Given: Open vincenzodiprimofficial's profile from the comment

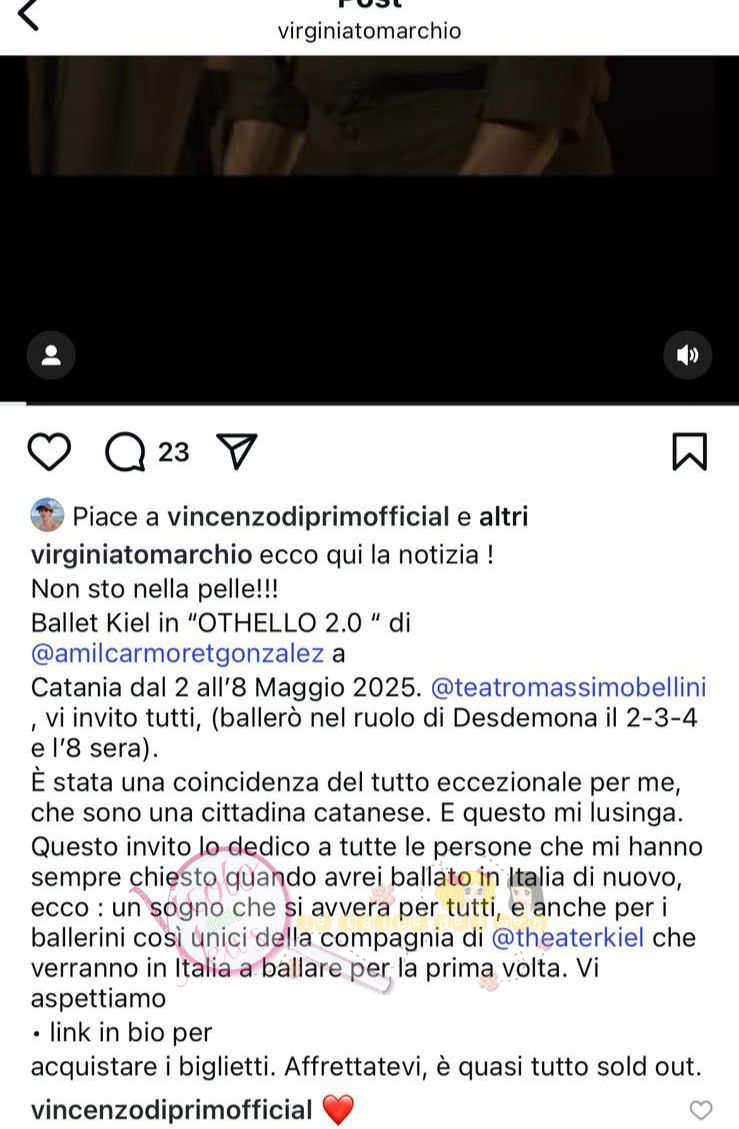Looking at the screenshot, I should 172,1109.
